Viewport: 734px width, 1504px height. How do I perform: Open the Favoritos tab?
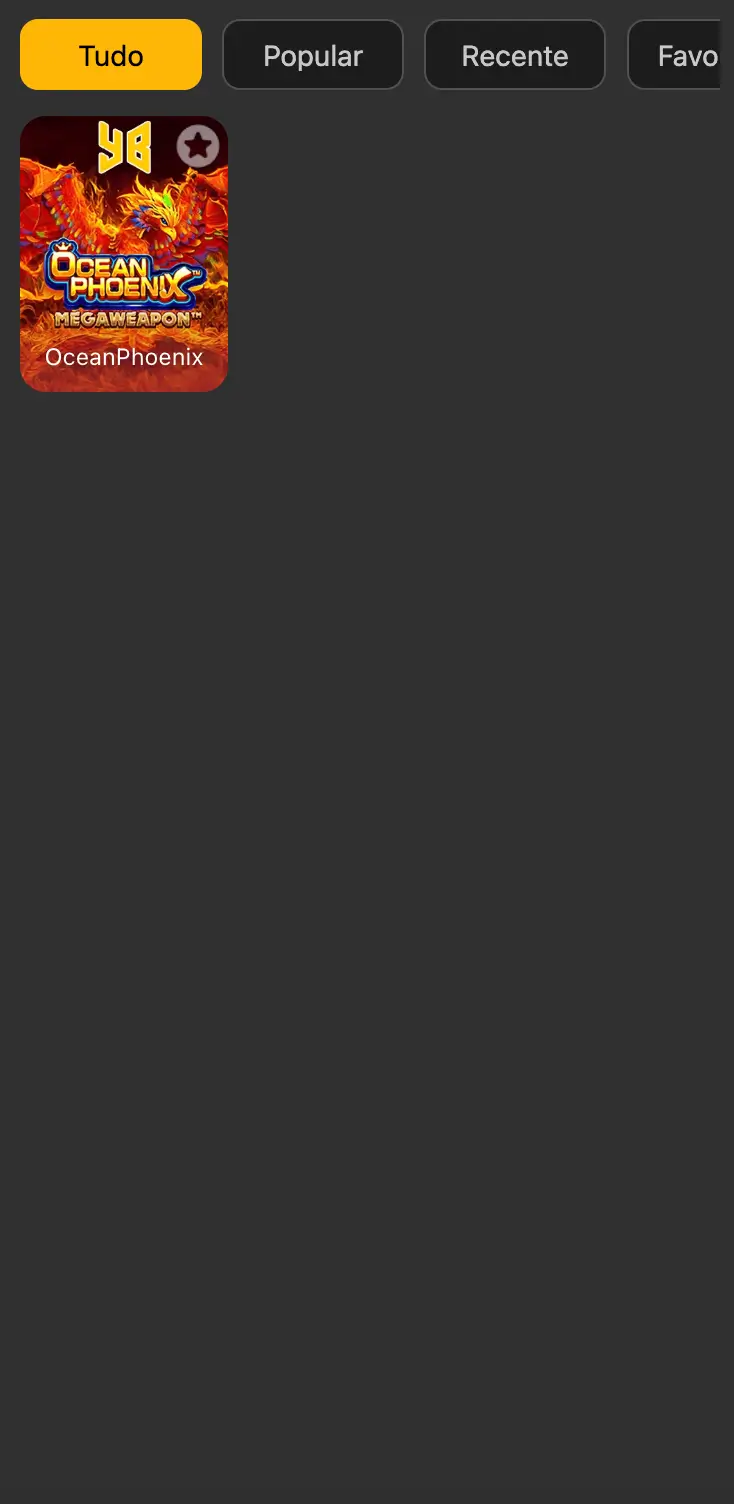coord(677,55)
